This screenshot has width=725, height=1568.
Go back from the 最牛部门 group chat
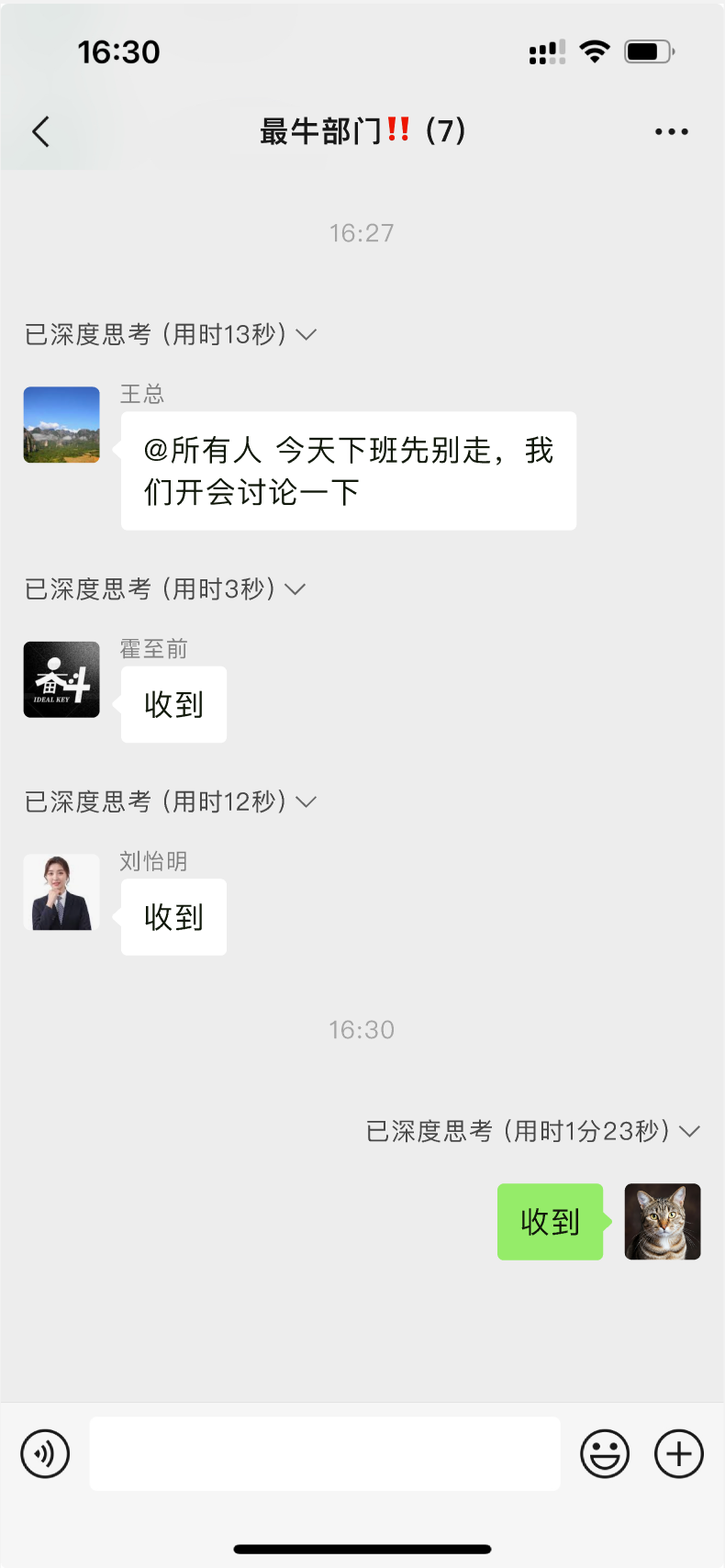(x=41, y=132)
